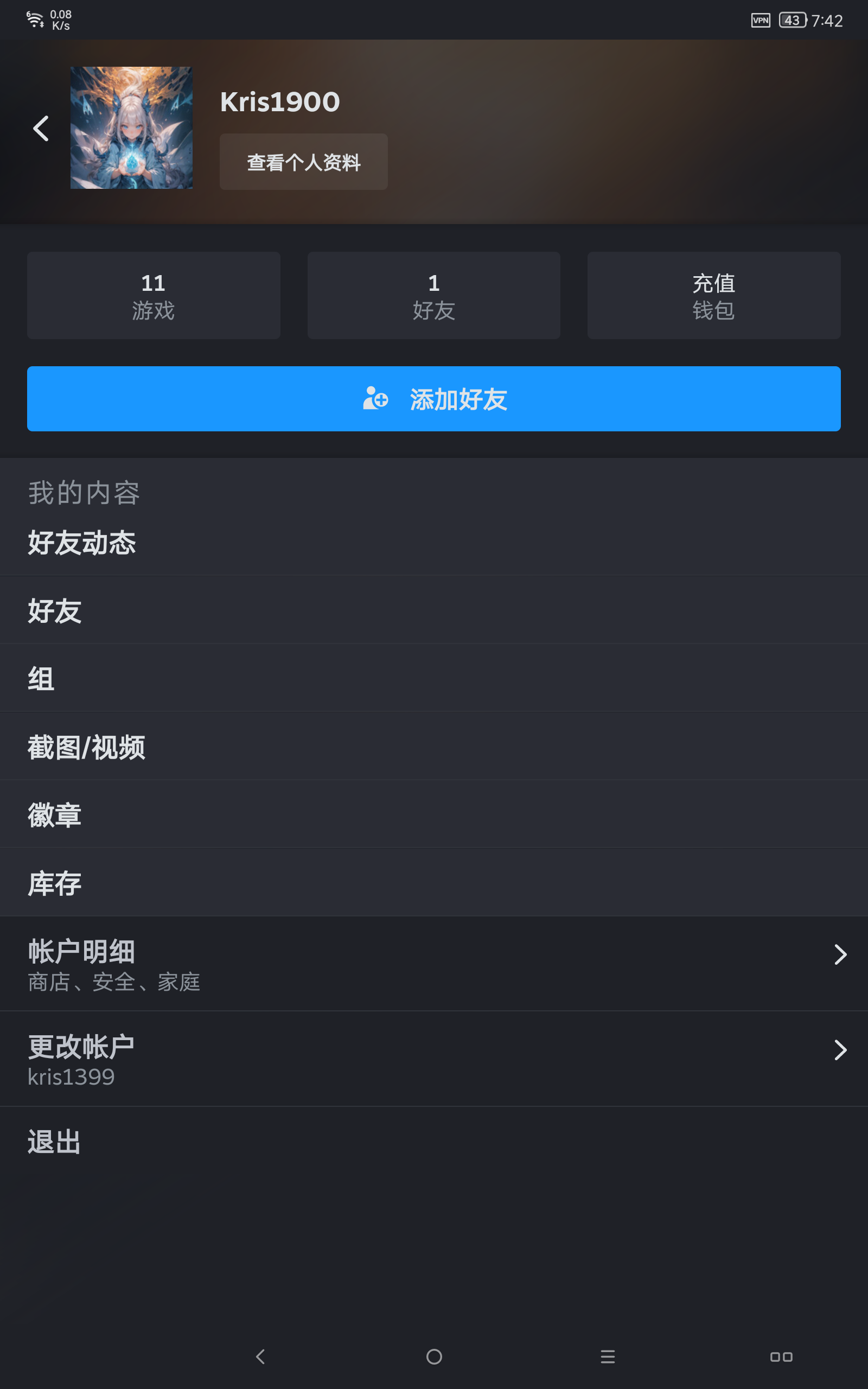
Task: Open 好友动态 menu item
Action: click(x=82, y=542)
